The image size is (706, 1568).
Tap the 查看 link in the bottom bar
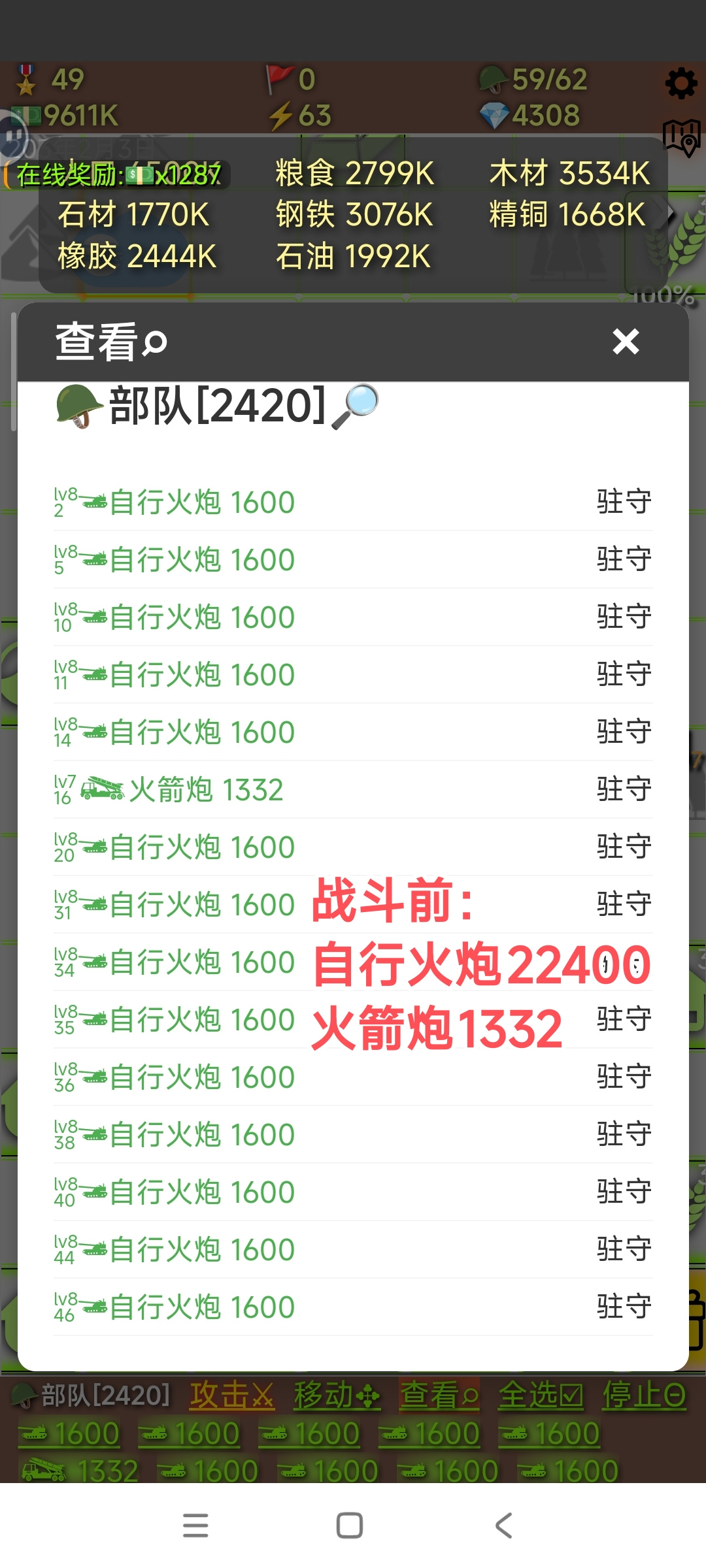pyautogui.click(x=440, y=1395)
